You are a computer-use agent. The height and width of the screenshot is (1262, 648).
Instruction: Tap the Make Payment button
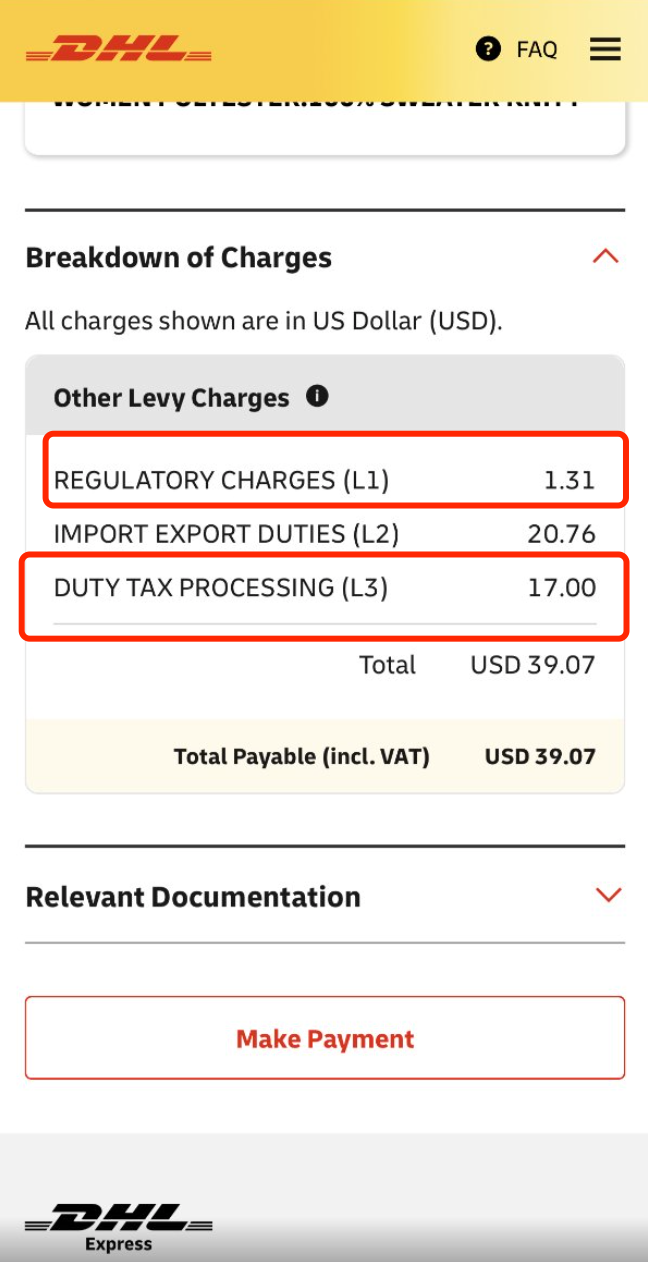[325, 1038]
